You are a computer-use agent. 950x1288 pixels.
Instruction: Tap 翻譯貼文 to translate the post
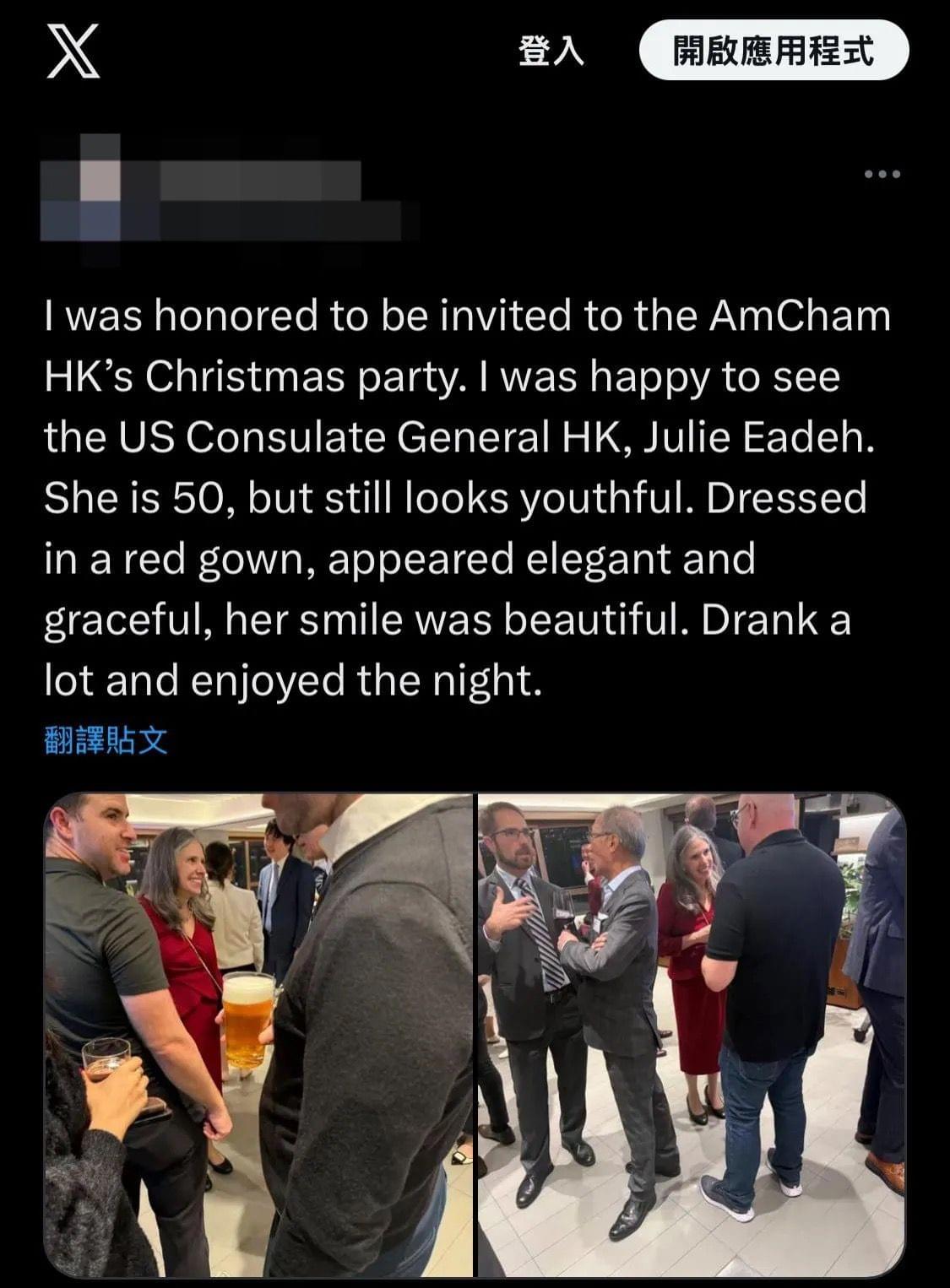point(106,741)
